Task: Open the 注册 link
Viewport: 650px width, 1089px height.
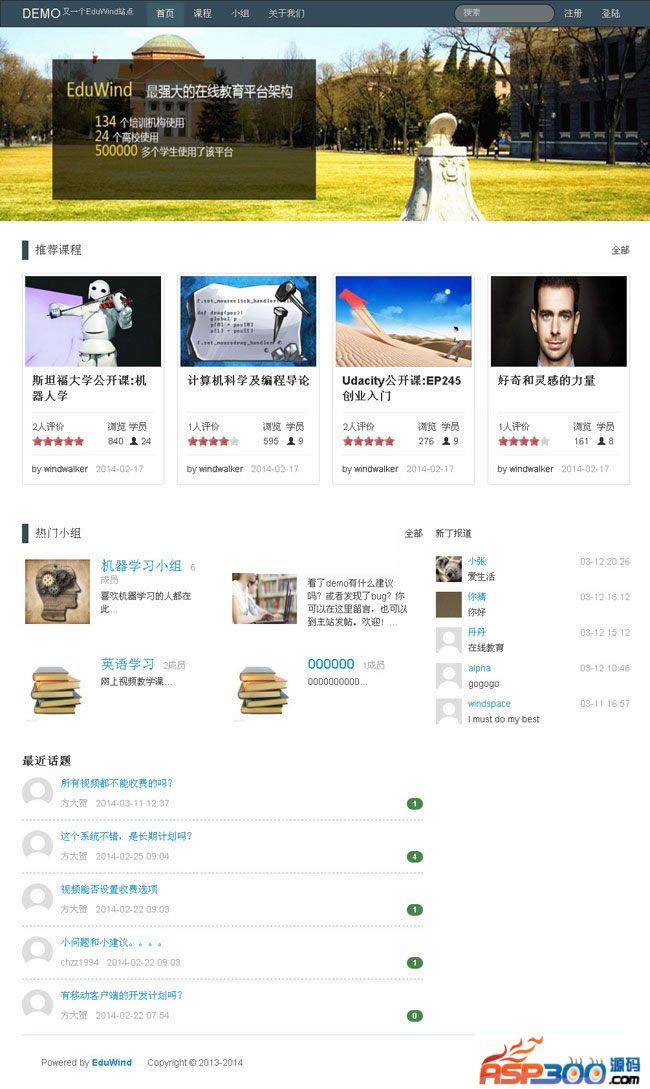Action: [x=573, y=14]
